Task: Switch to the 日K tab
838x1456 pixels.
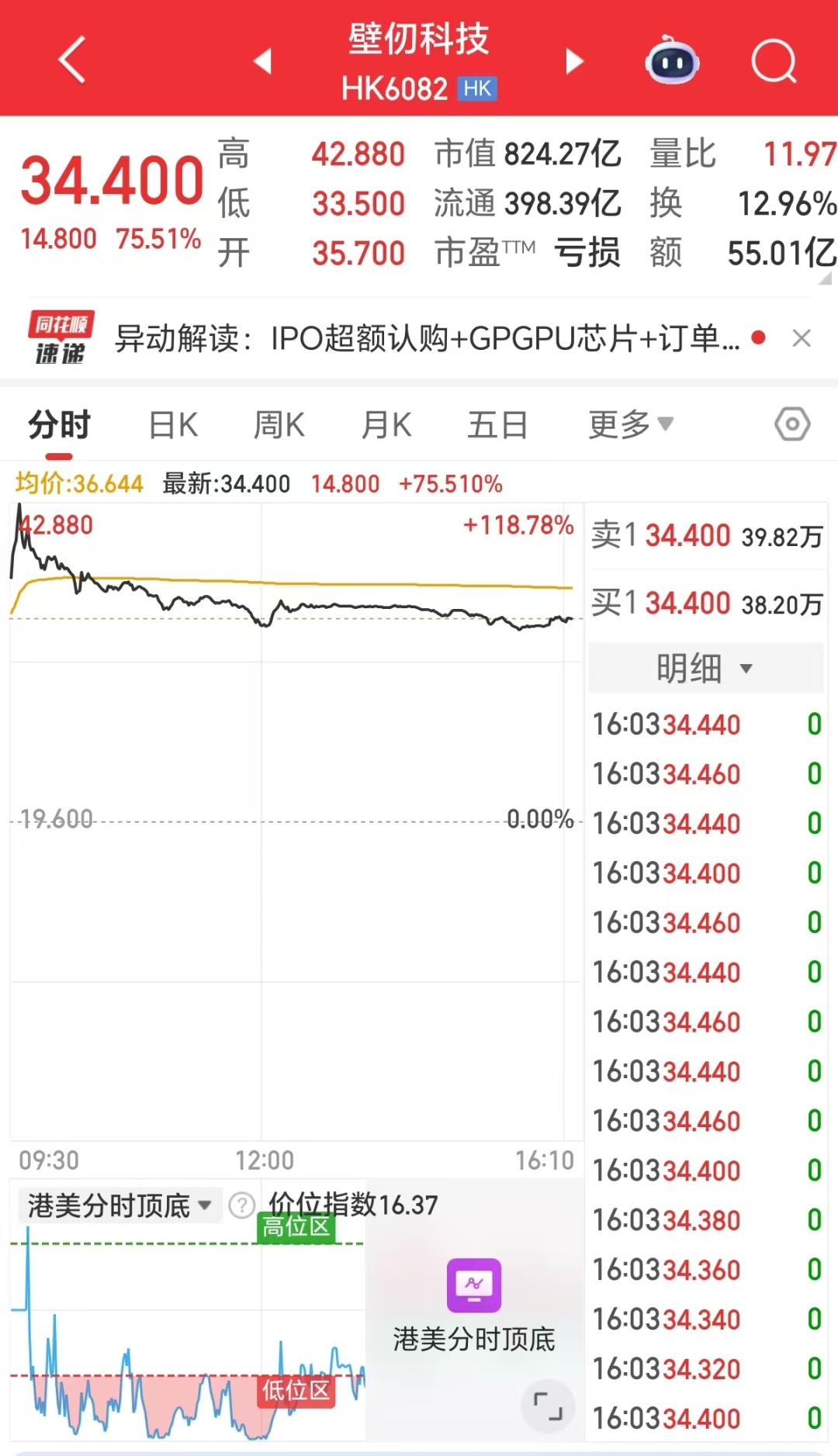Action: (x=173, y=425)
